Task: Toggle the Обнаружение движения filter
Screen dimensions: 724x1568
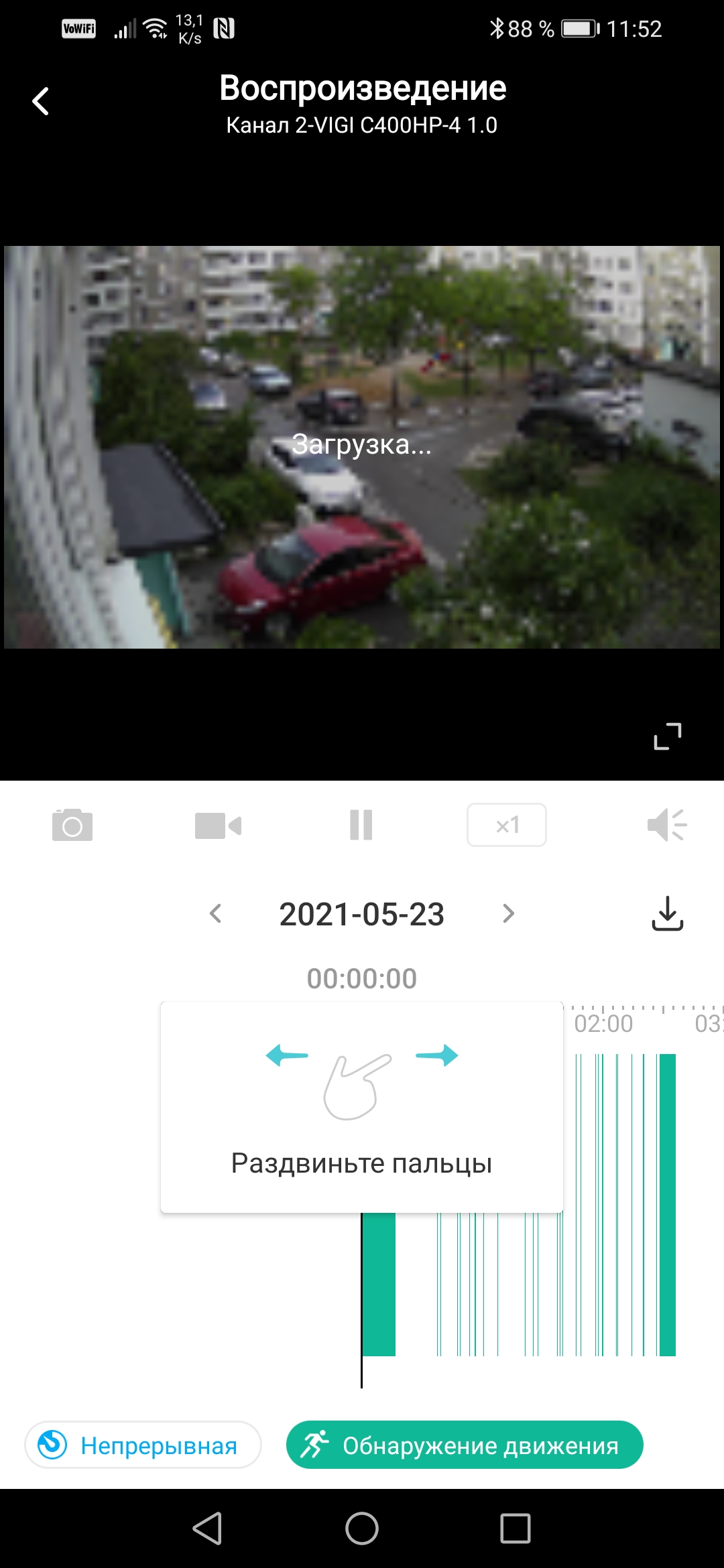Action: click(x=465, y=1445)
